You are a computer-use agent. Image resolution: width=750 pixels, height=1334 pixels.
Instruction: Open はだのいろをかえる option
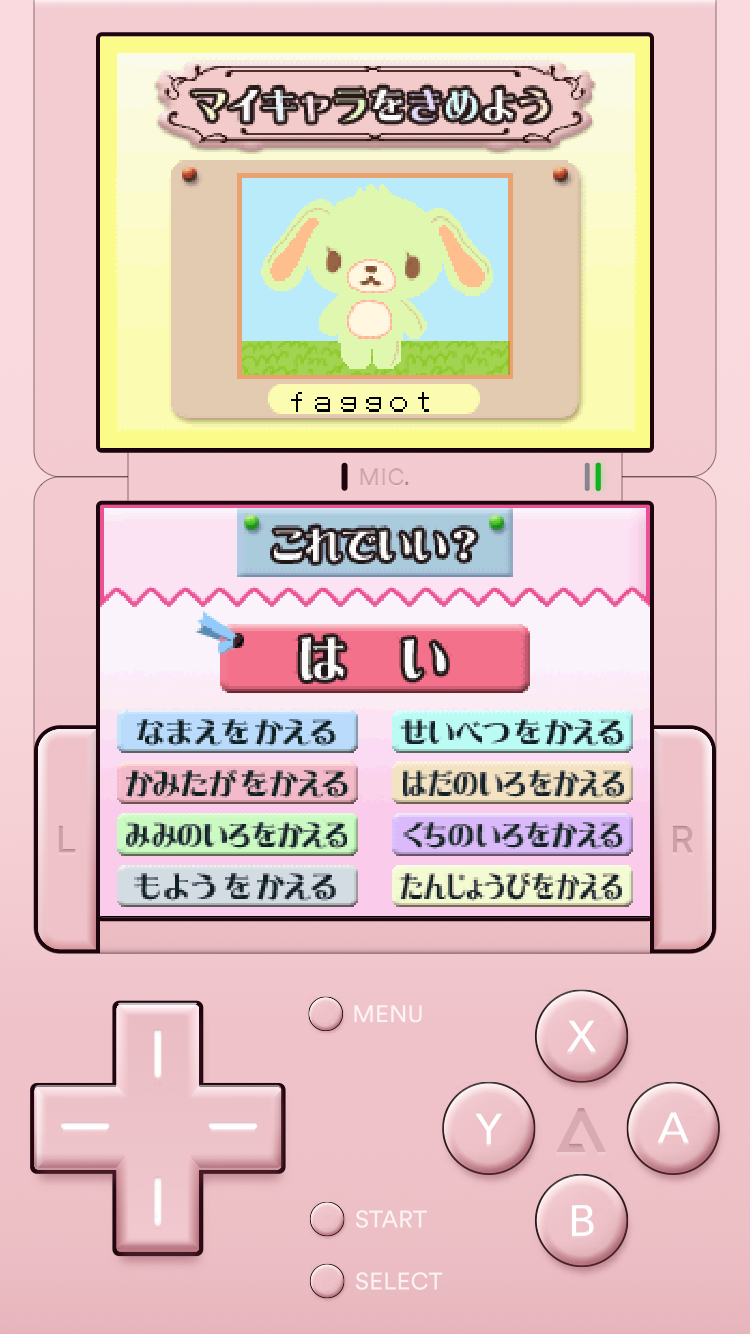512,784
